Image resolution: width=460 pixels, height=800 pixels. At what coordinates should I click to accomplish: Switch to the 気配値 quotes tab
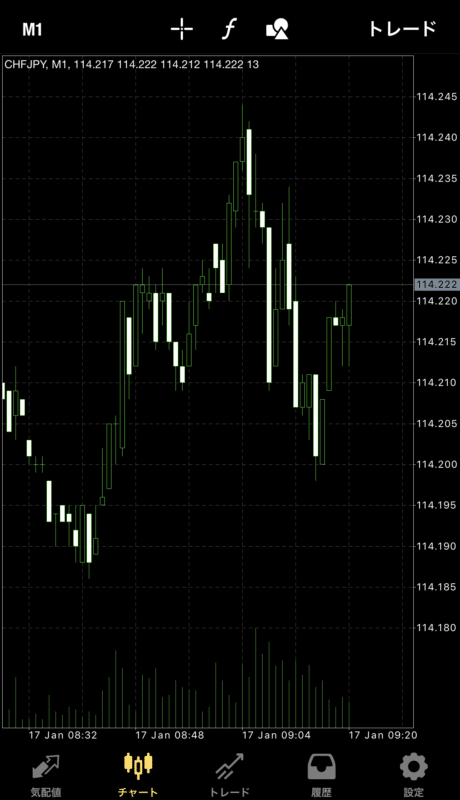click(46, 775)
